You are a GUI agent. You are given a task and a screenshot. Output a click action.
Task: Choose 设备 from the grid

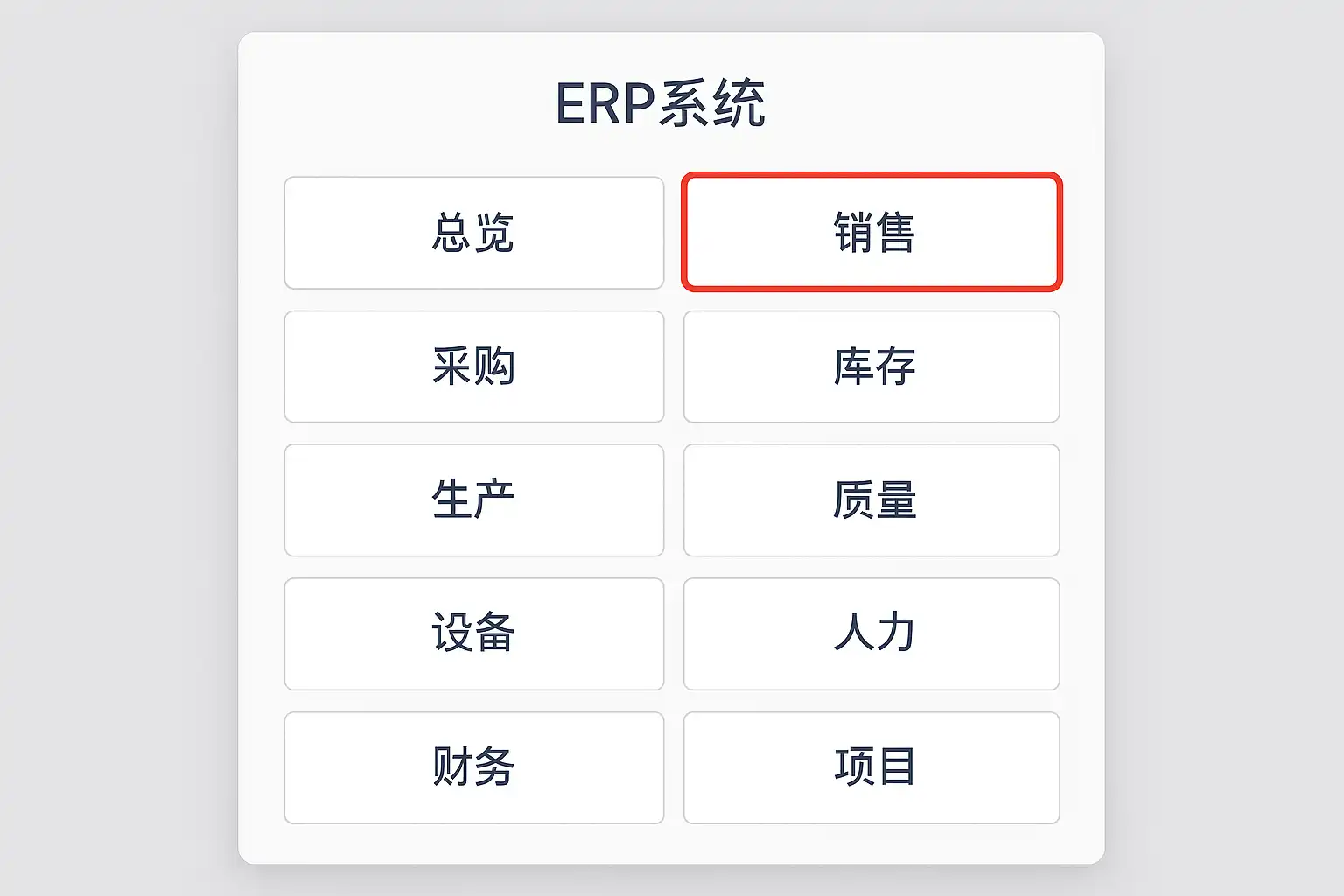(x=473, y=633)
